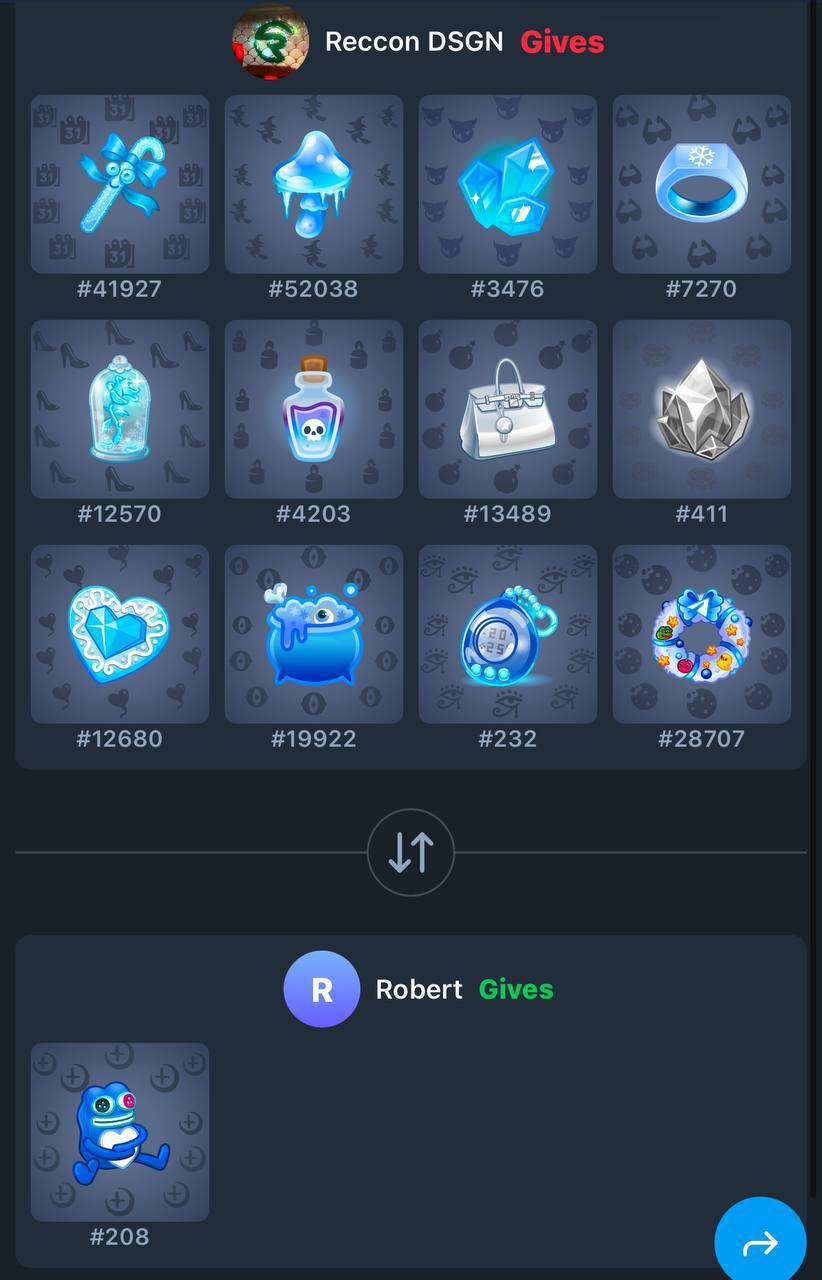
Task: Open Robert's profile avatar
Action: click(x=322, y=989)
